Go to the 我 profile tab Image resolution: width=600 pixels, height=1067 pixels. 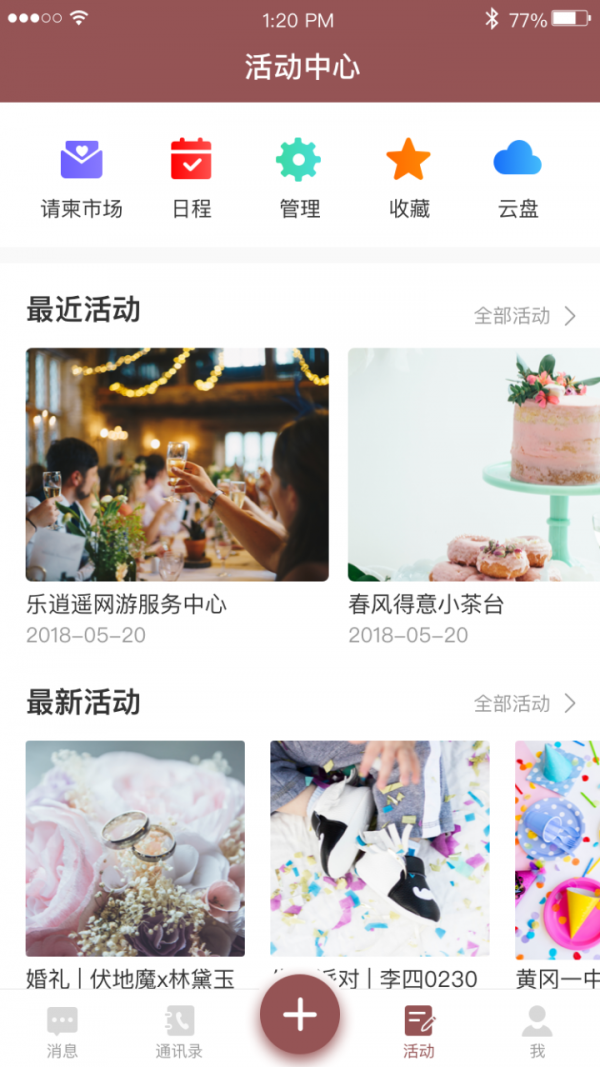pos(537,1031)
